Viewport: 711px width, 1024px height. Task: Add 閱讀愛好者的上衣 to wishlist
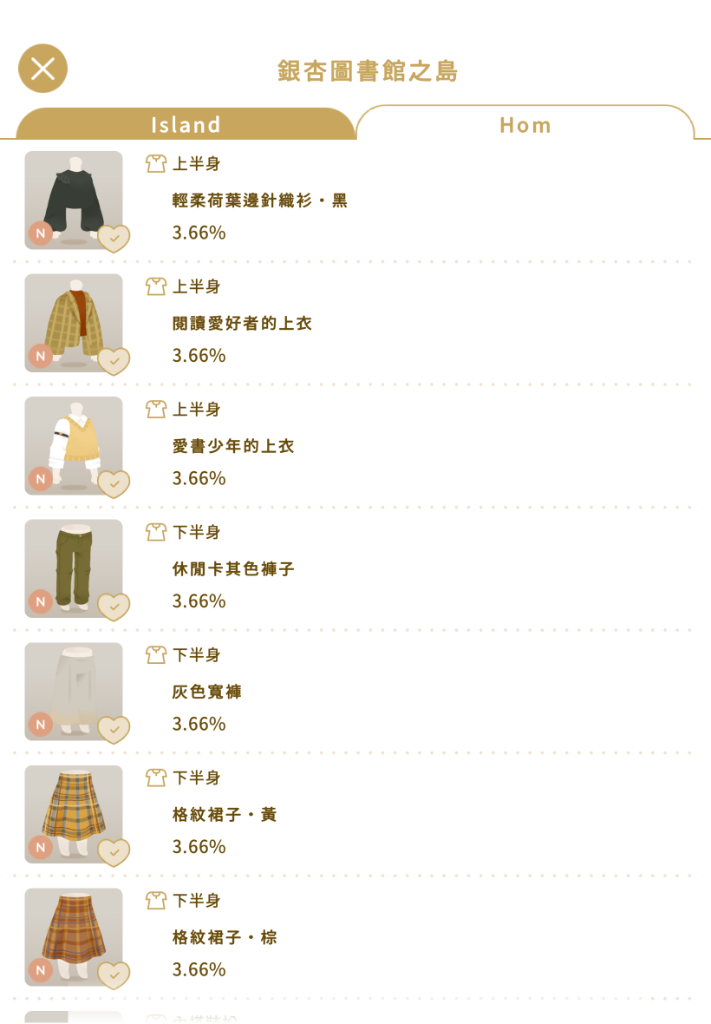[114, 361]
